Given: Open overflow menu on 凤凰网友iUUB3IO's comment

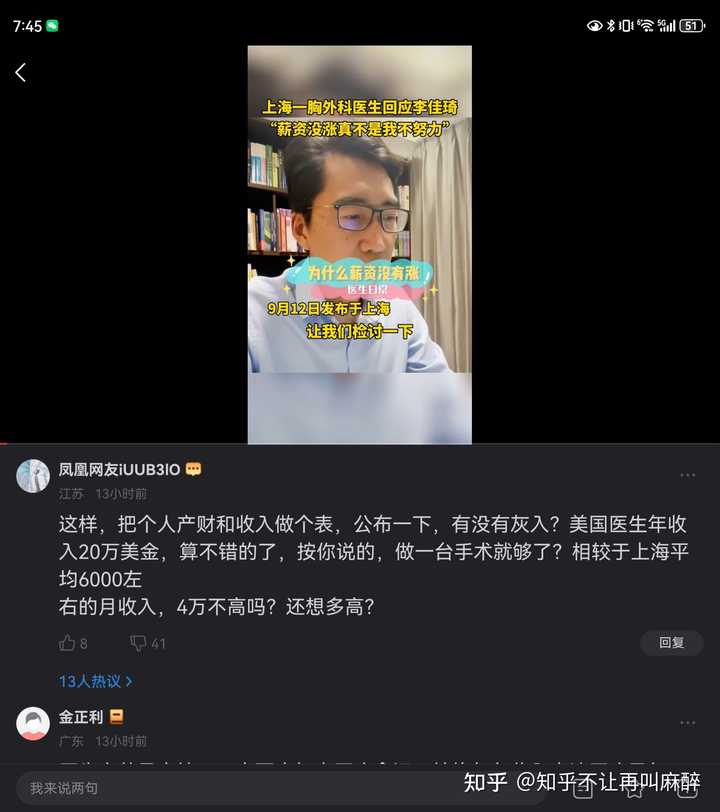Looking at the screenshot, I should (687, 475).
